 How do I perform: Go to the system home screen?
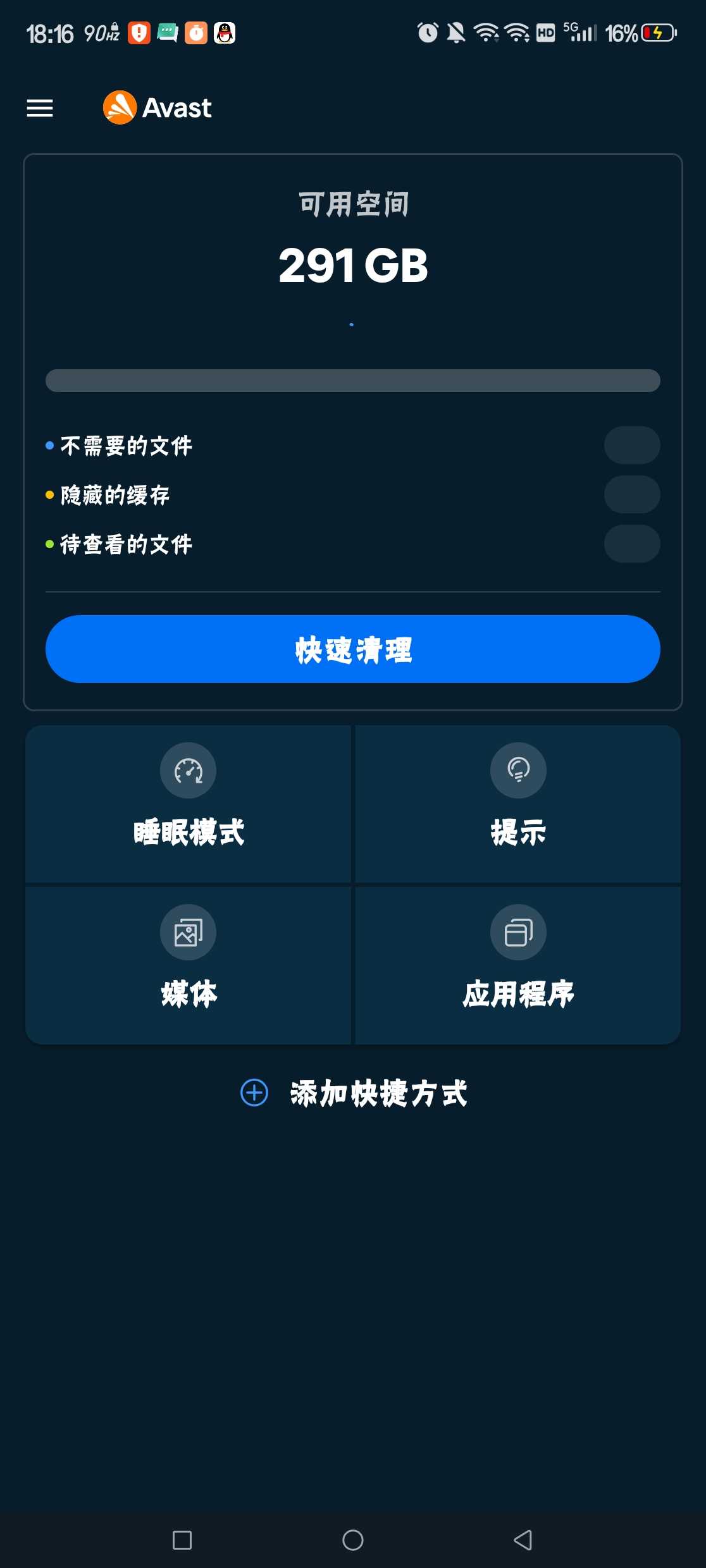click(353, 1540)
